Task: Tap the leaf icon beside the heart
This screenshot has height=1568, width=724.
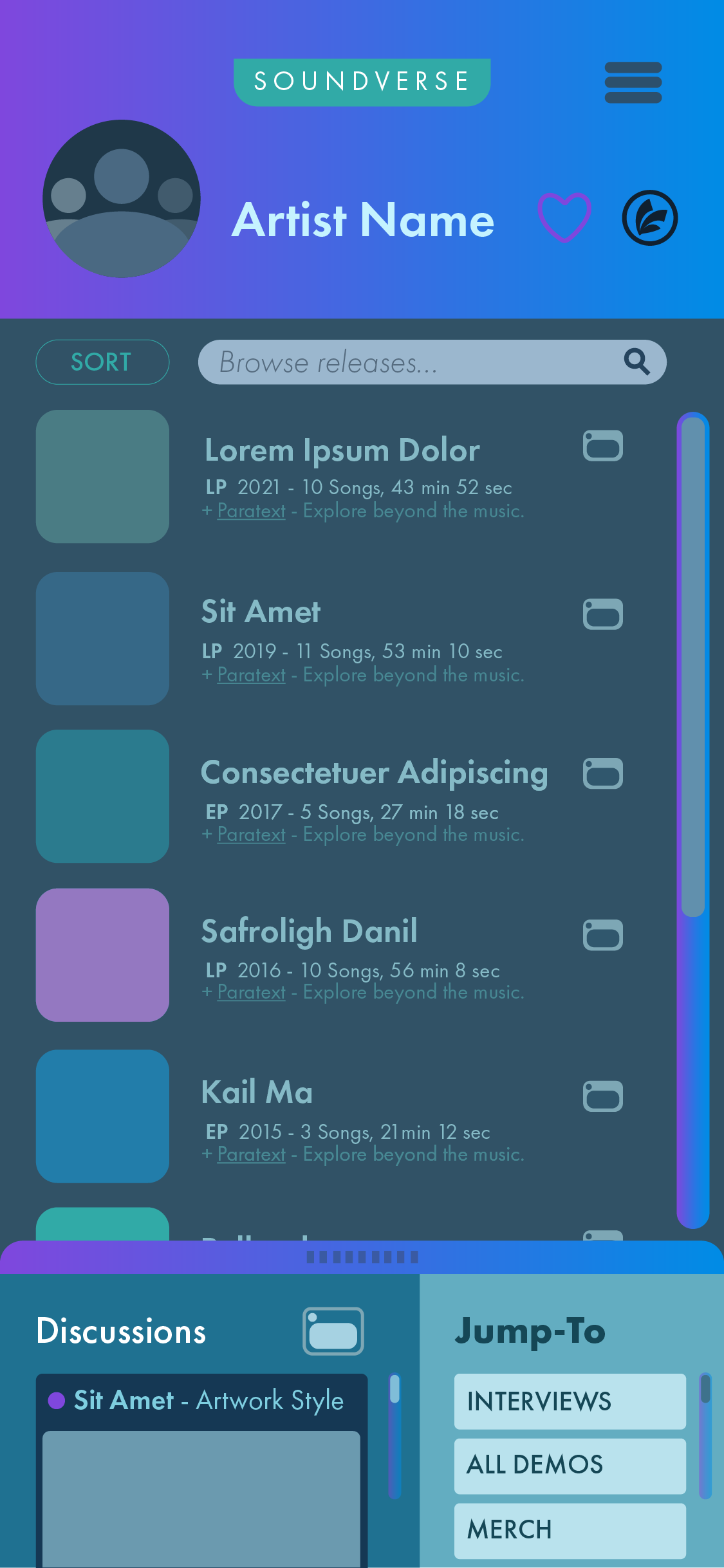Action: [649, 217]
